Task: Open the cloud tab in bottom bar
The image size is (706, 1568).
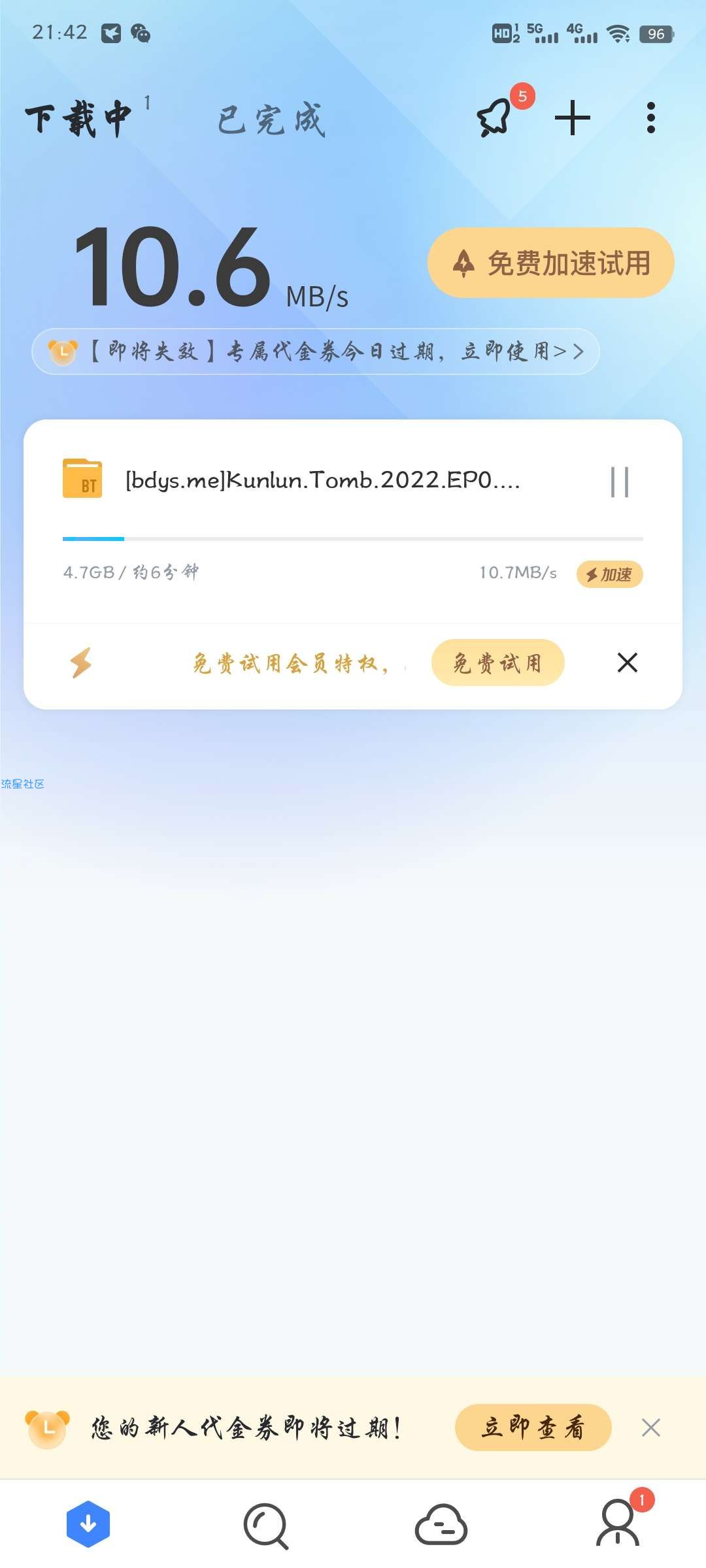Action: tap(441, 1526)
